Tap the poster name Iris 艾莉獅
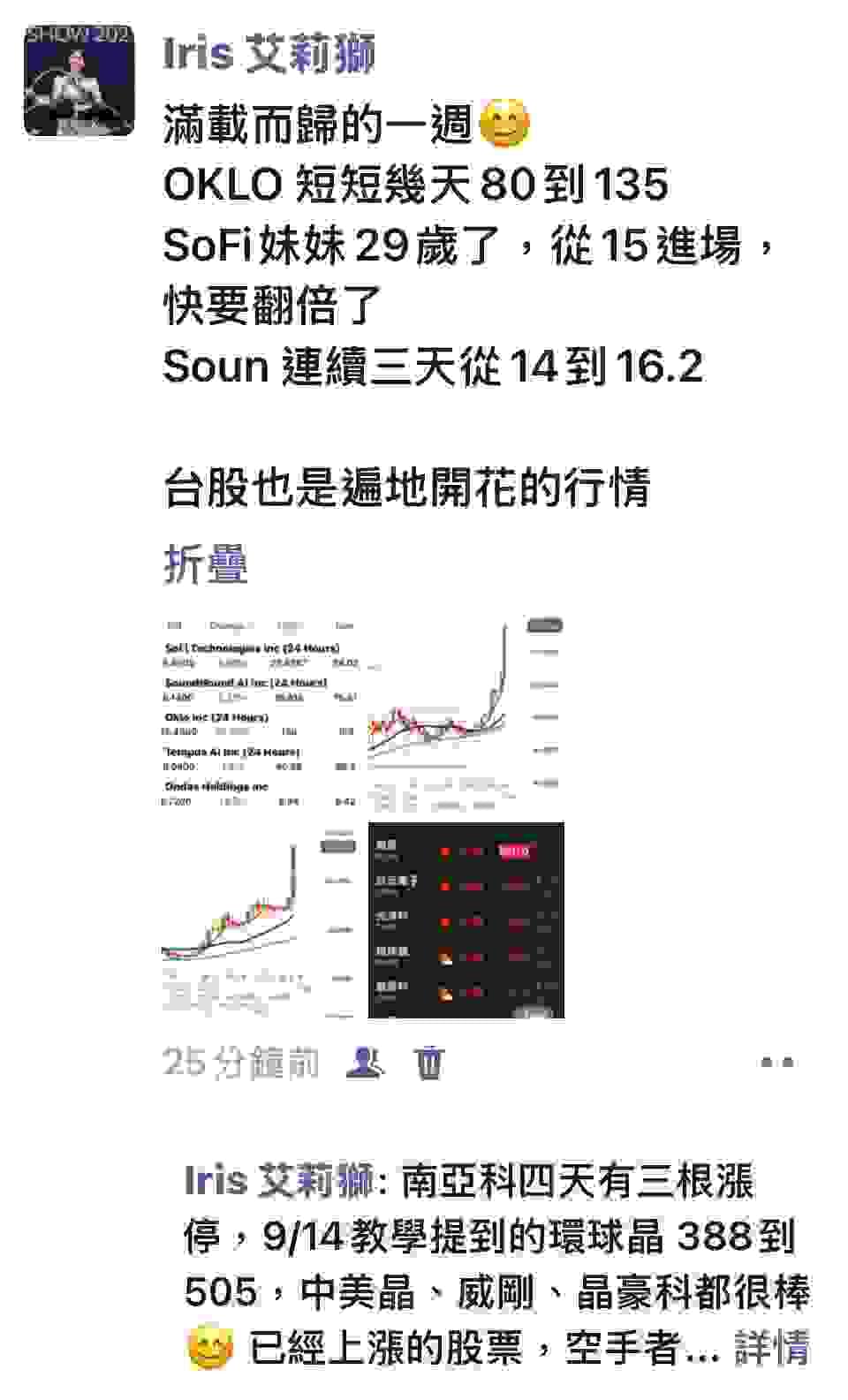 pyautogui.click(x=269, y=53)
